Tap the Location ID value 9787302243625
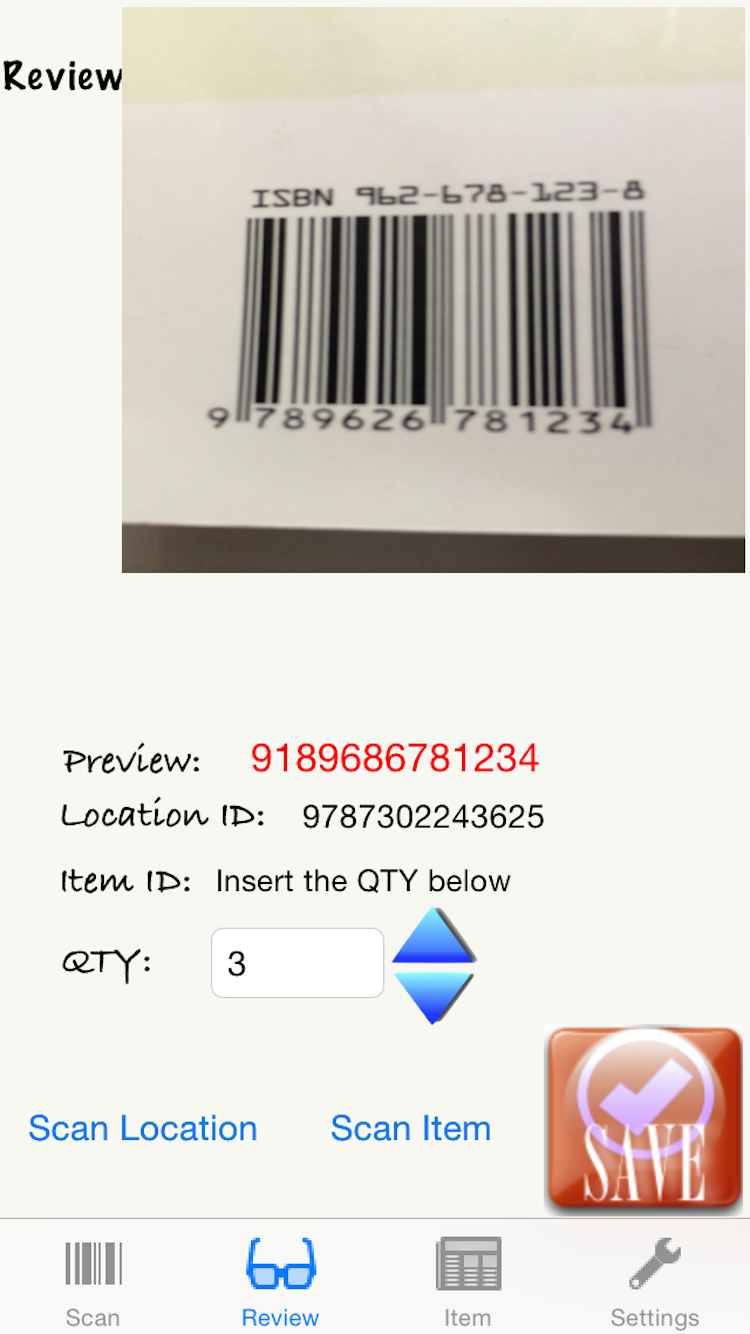Viewport: 750px width, 1334px height. tap(423, 817)
